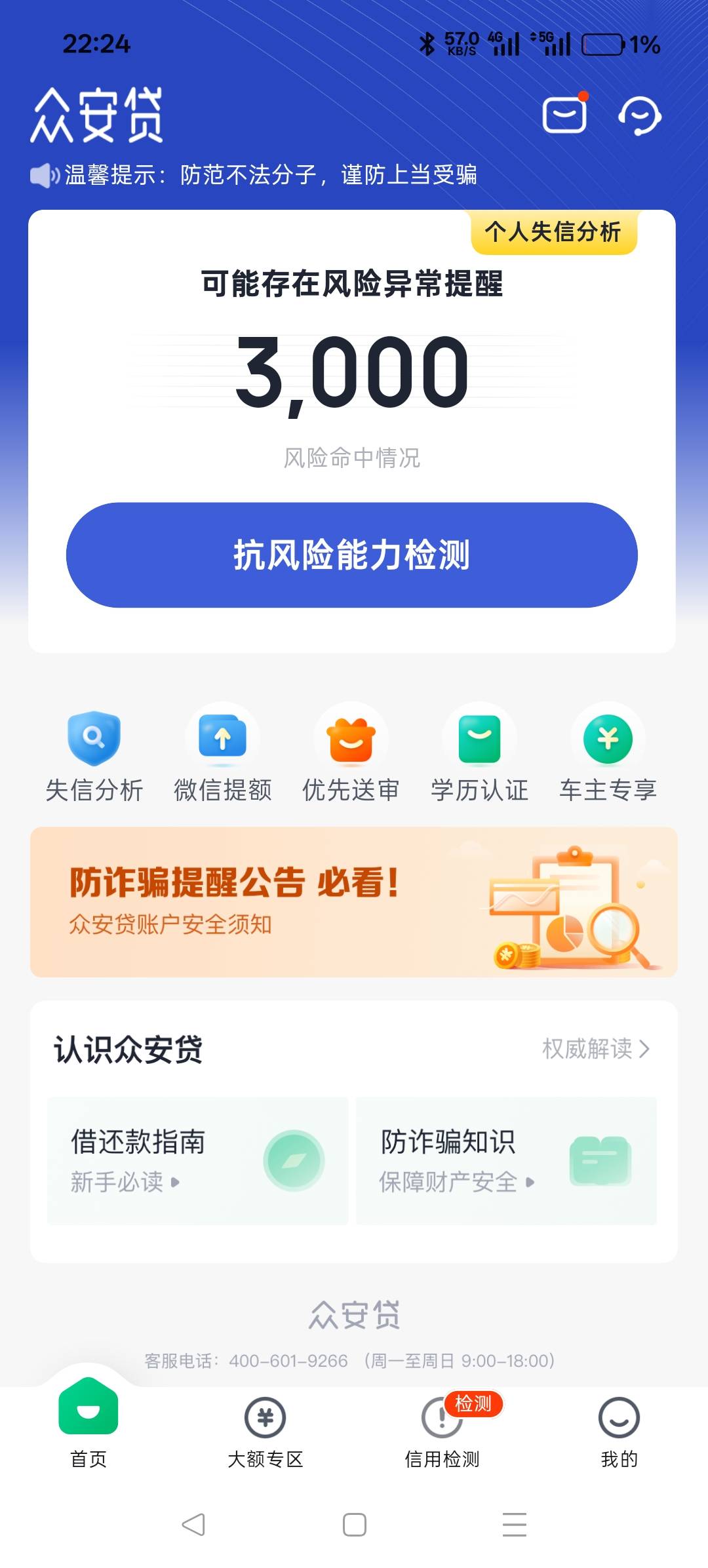This screenshot has height=1568, width=708.
Task: Tap the system back button
Action: (193, 1525)
